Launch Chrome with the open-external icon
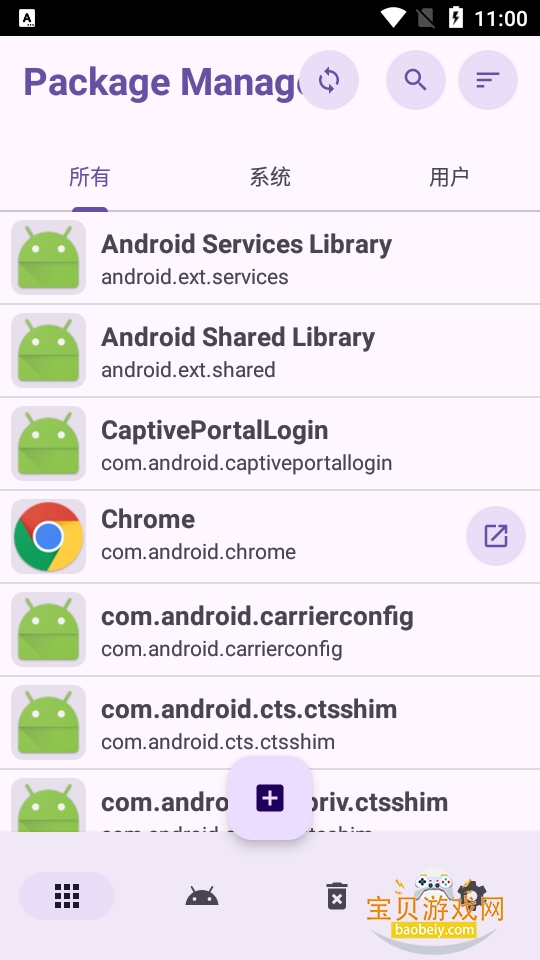The height and width of the screenshot is (960, 540). click(x=496, y=536)
